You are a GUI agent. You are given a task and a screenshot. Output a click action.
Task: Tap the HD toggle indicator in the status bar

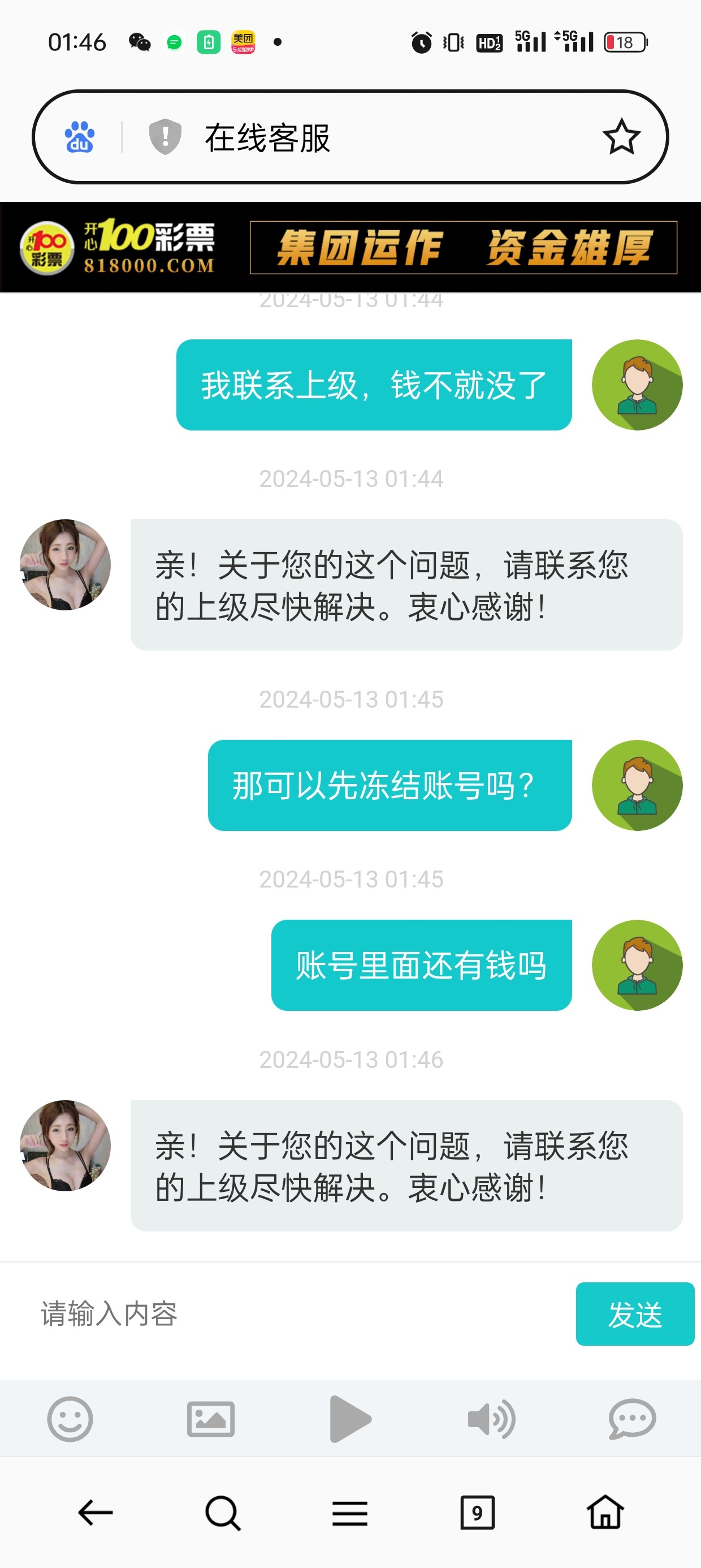[x=488, y=41]
